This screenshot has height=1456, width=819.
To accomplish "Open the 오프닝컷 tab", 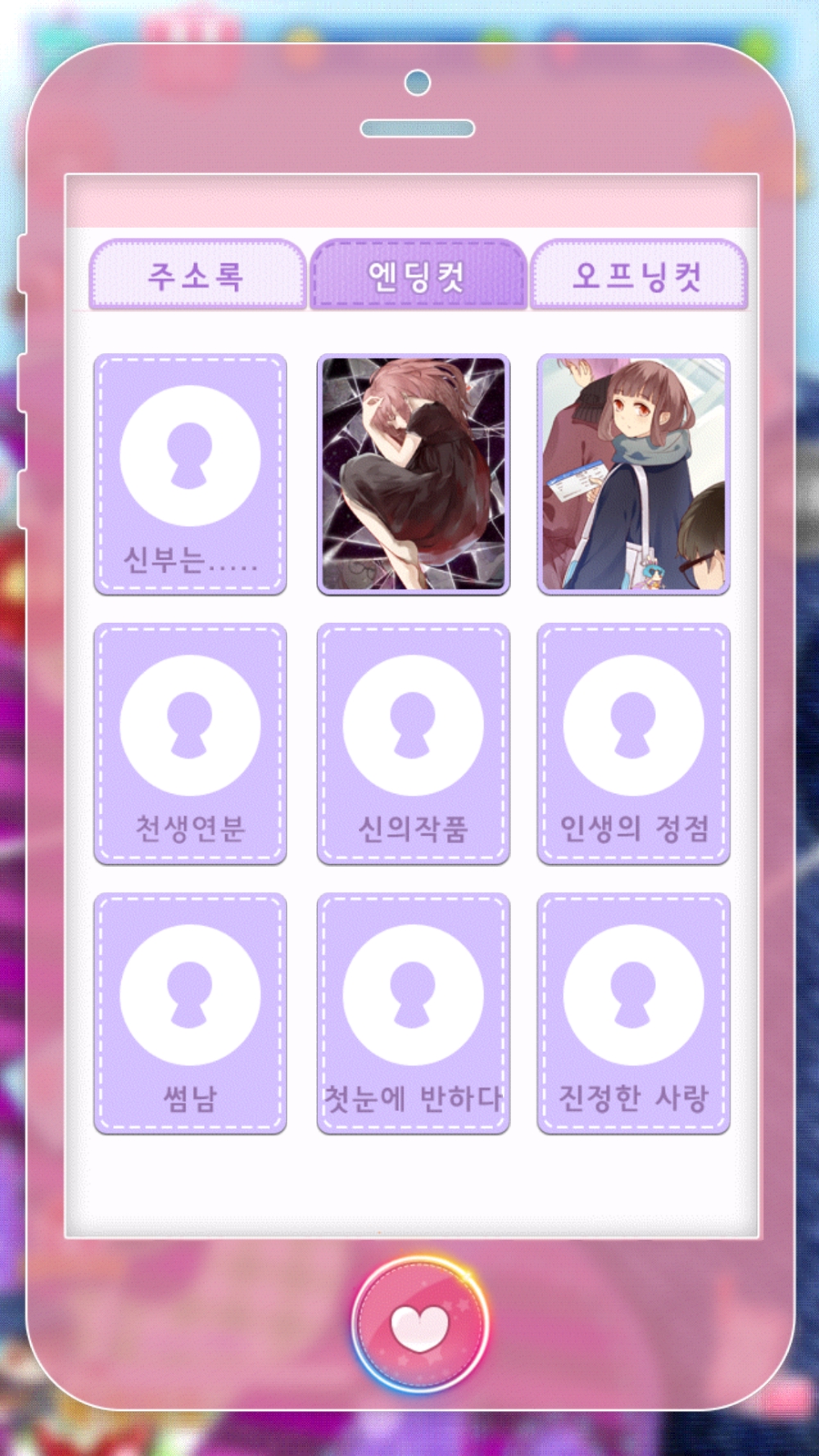I will tap(638, 275).
